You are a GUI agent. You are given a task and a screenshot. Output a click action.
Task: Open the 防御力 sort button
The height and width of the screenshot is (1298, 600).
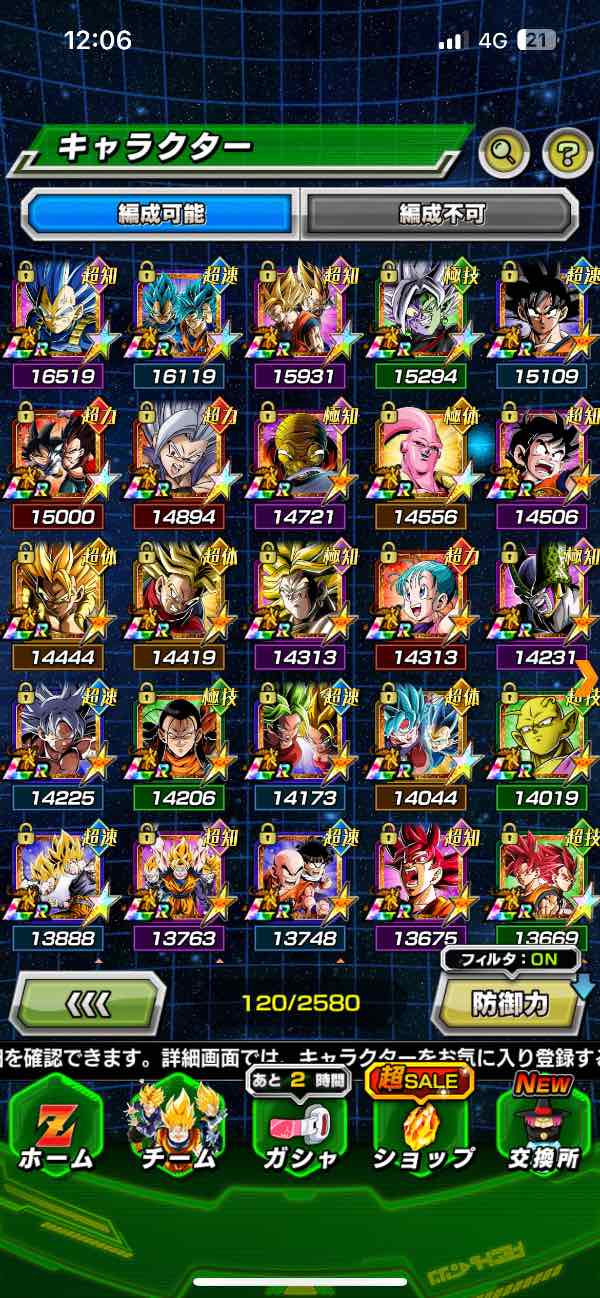pyautogui.click(x=510, y=1003)
